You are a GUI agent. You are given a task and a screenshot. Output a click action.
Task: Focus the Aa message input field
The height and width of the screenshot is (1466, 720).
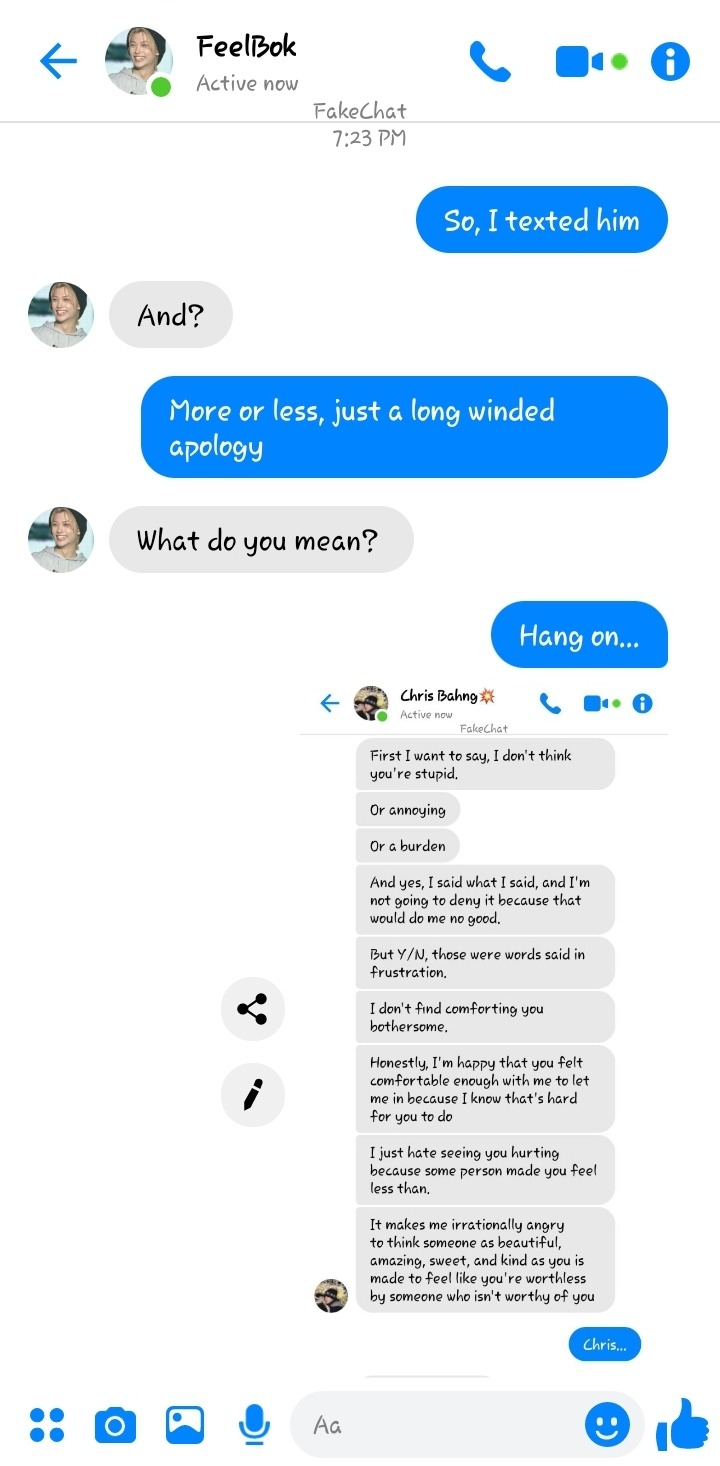coord(440,1424)
